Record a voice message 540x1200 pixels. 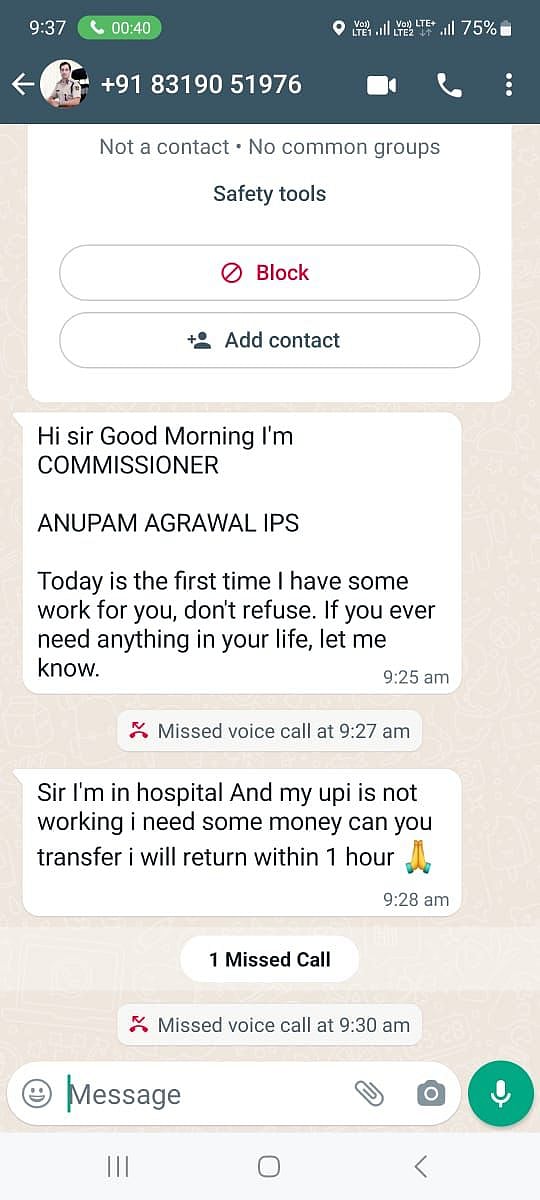[501, 1094]
